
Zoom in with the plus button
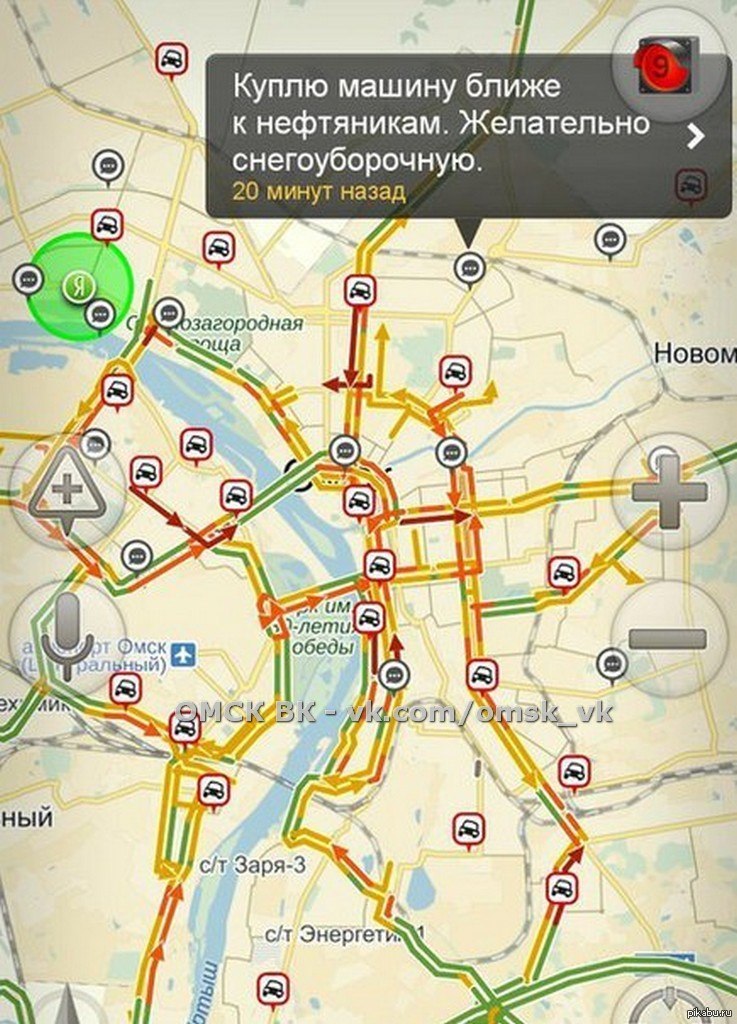(x=669, y=491)
